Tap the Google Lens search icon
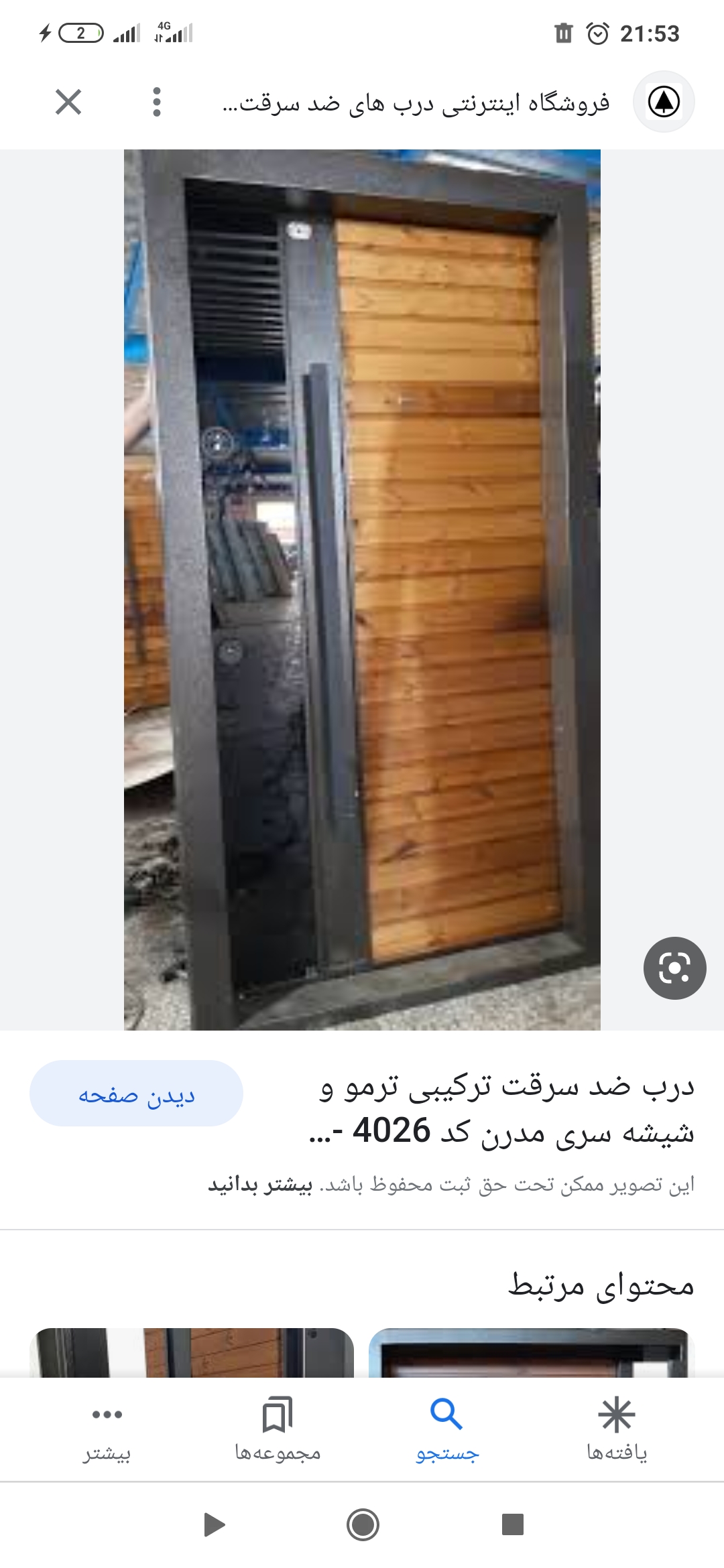724x1568 pixels. [674, 968]
